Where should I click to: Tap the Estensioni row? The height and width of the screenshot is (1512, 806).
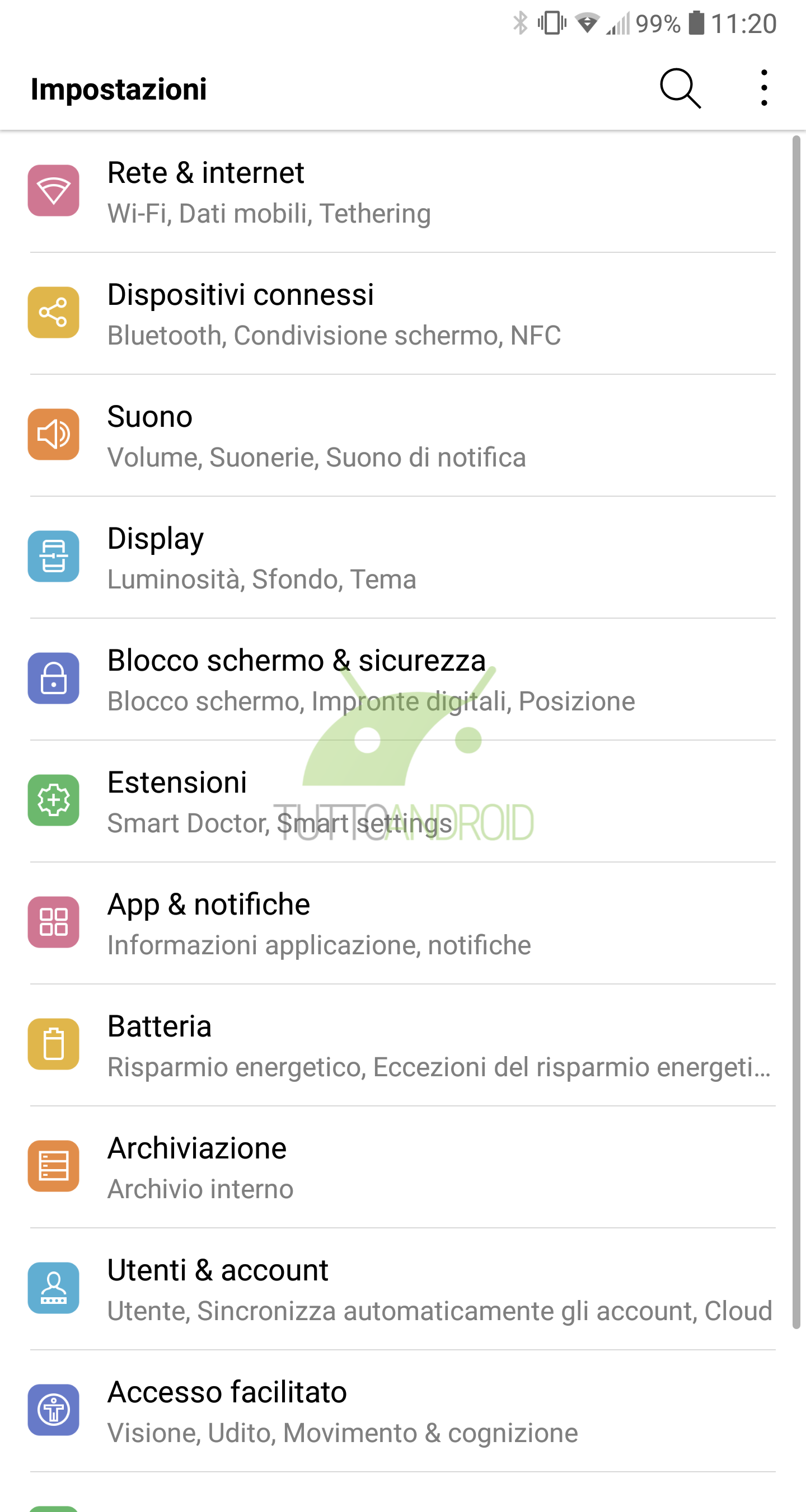point(403,801)
